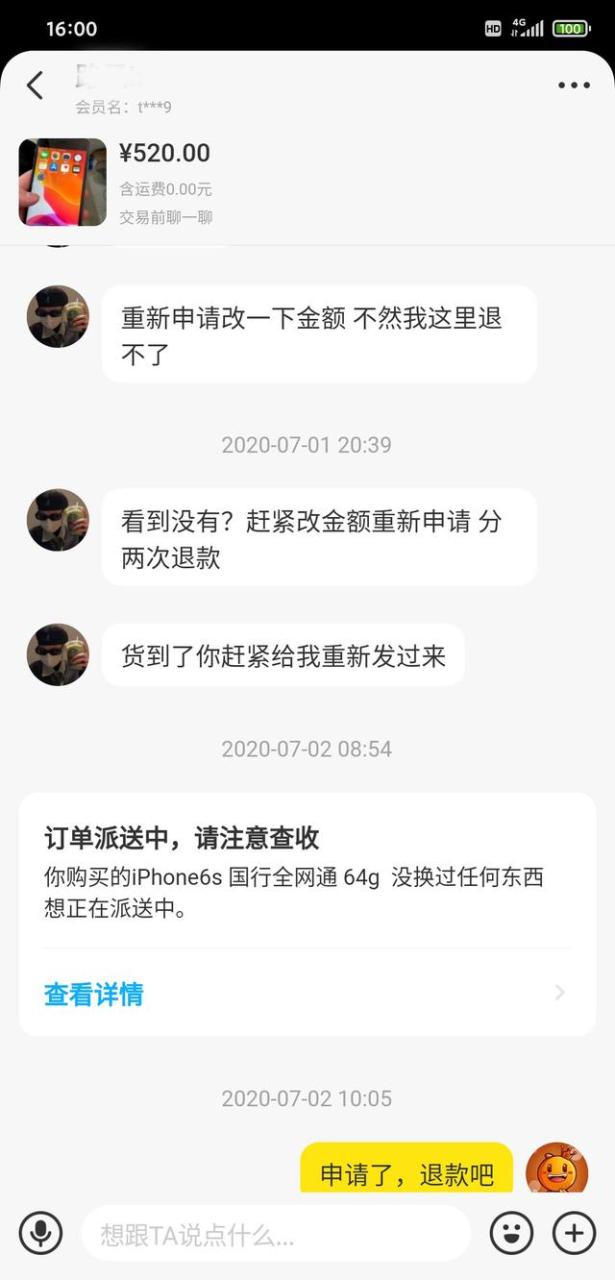Open my own avatar beside 申请了，退款吧
This screenshot has width=615, height=1280.
557,1170
